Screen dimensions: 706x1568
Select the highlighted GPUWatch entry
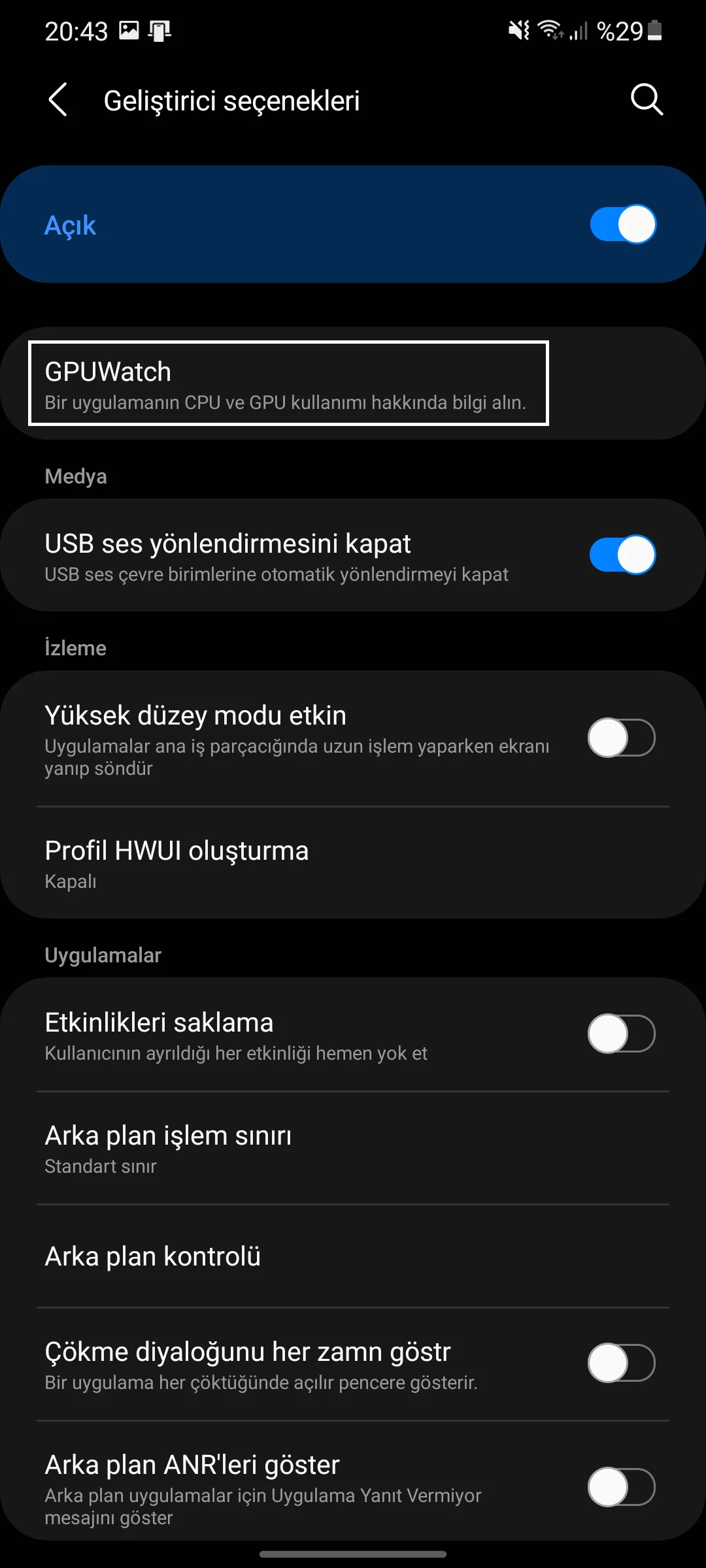tap(288, 383)
